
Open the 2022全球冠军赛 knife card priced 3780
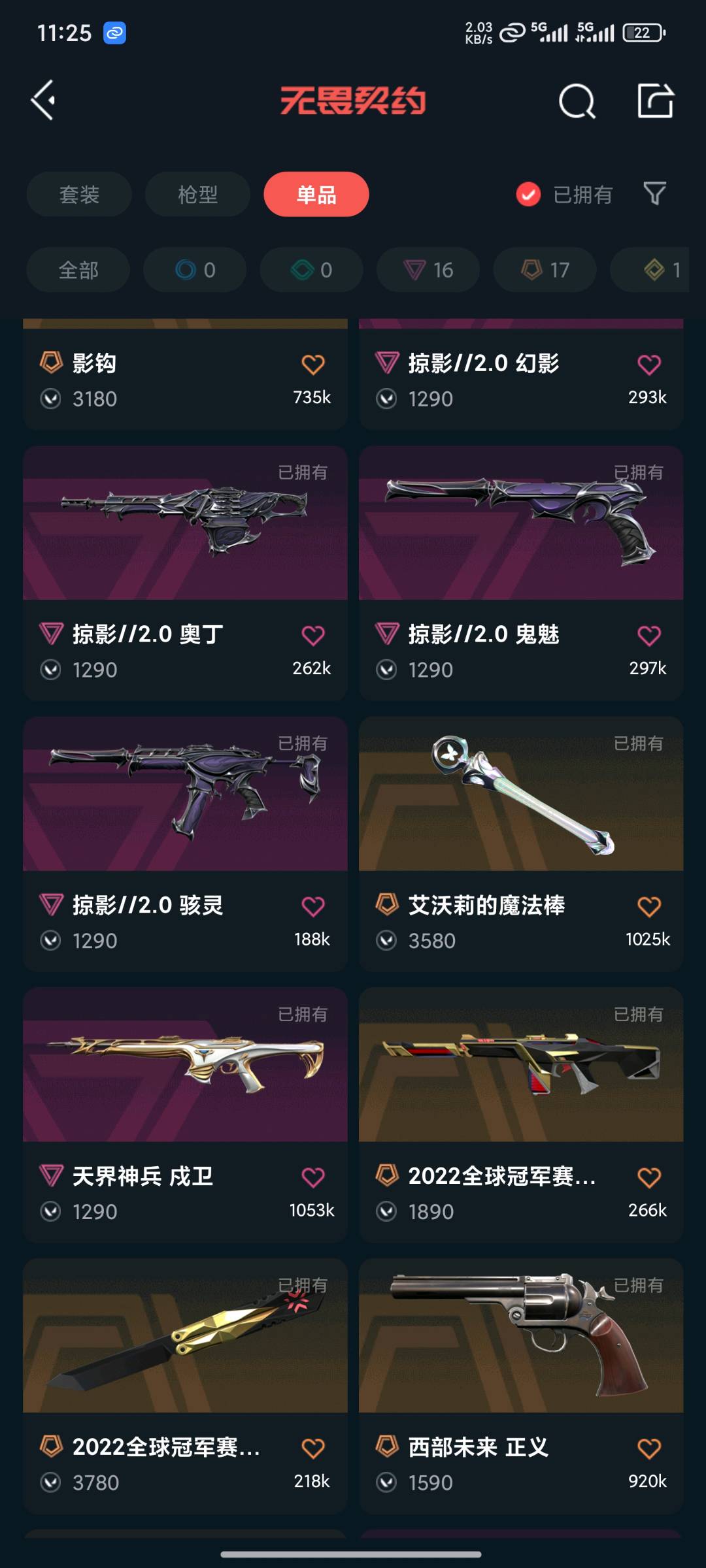[x=185, y=1385]
